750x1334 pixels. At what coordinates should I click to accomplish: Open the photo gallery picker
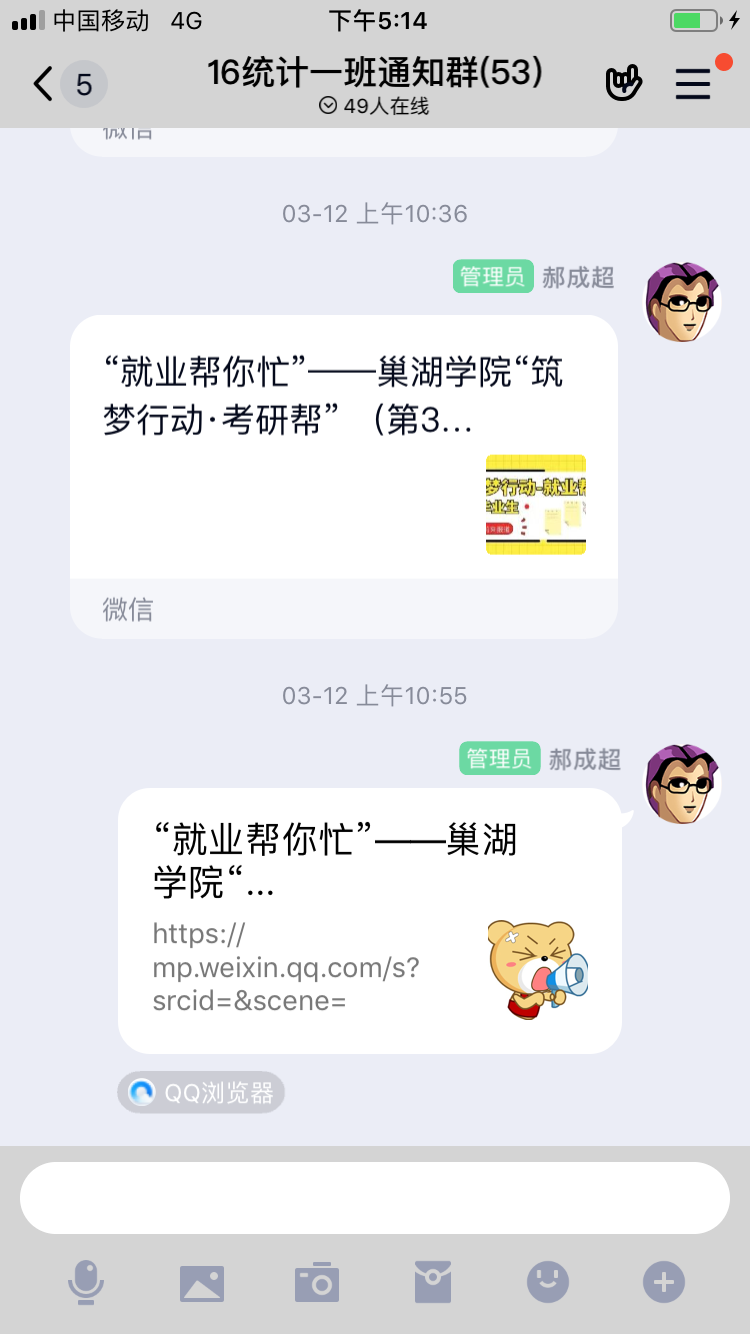[x=202, y=1282]
